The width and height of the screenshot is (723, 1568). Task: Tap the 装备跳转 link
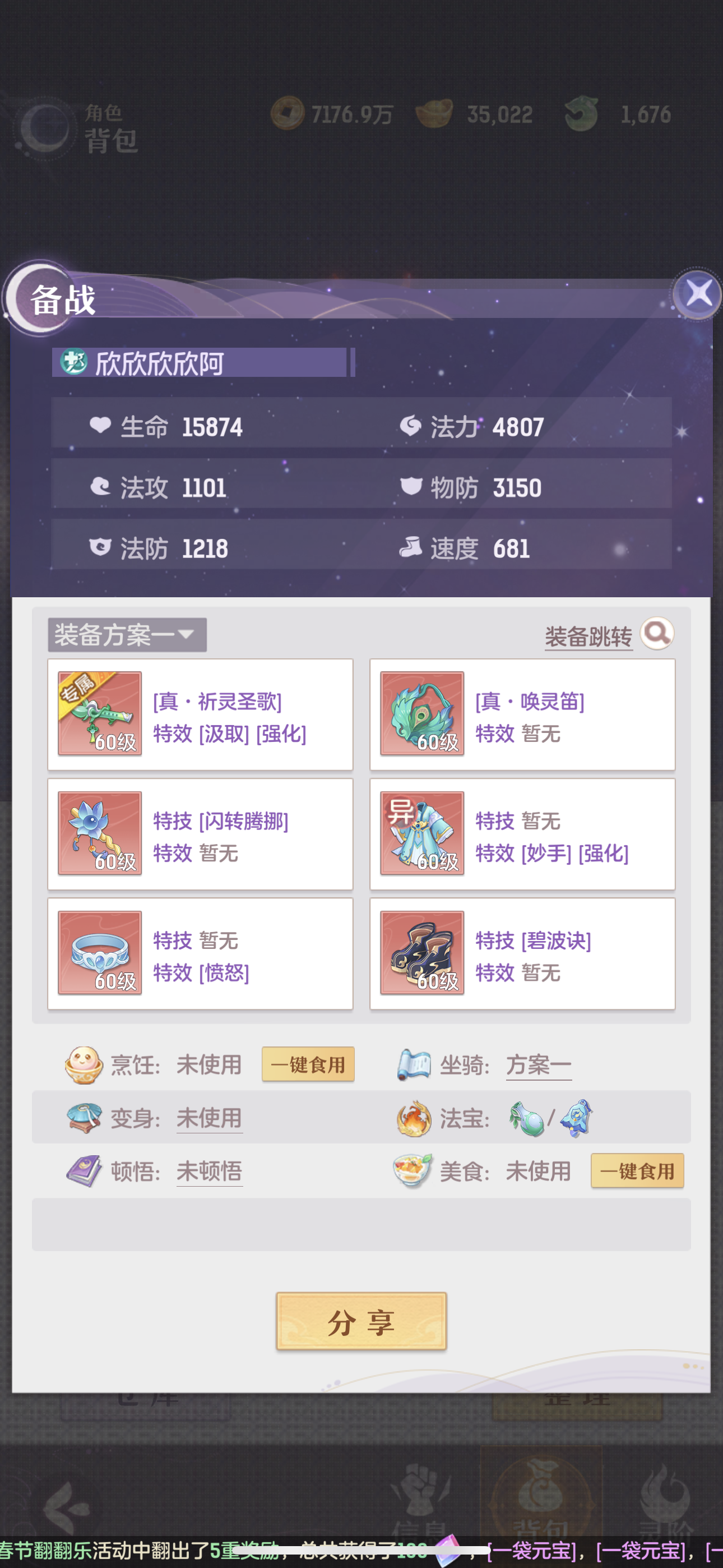click(588, 637)
